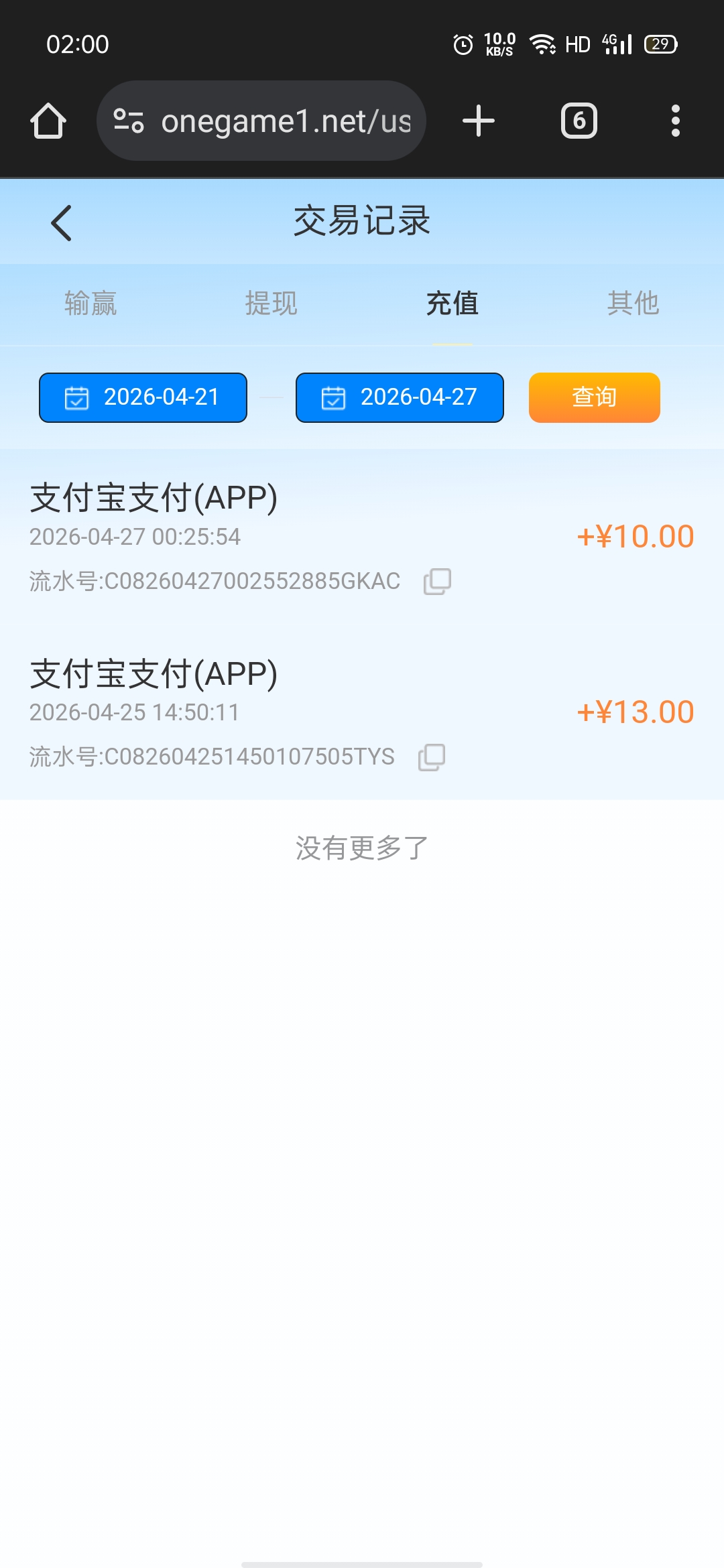Open the end date picker 2026-04-27
Image resolution: width=724 pixels, height=1568 pixels.
click(x=399, y=397)
